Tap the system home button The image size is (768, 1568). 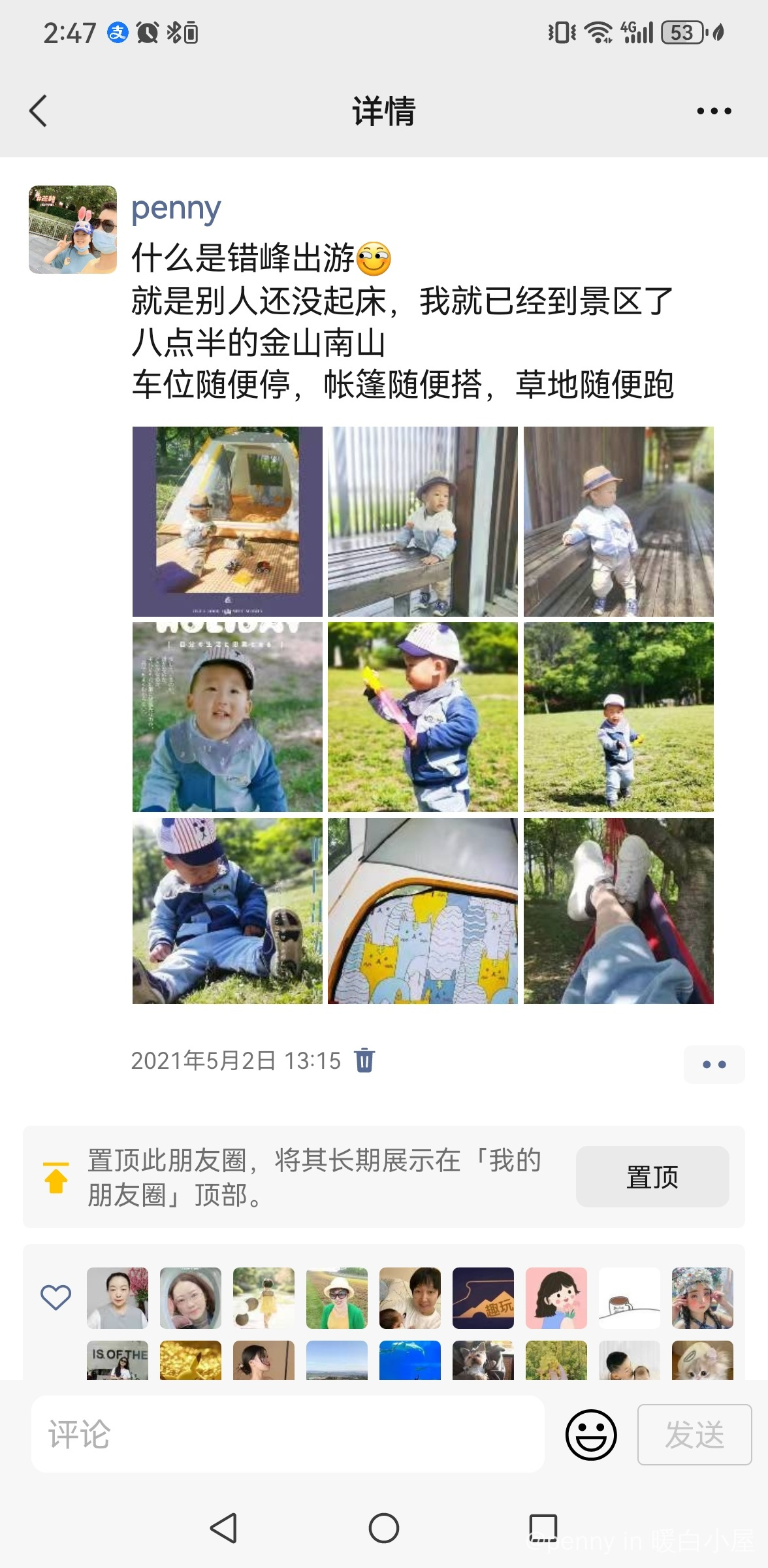[384, 1528]
